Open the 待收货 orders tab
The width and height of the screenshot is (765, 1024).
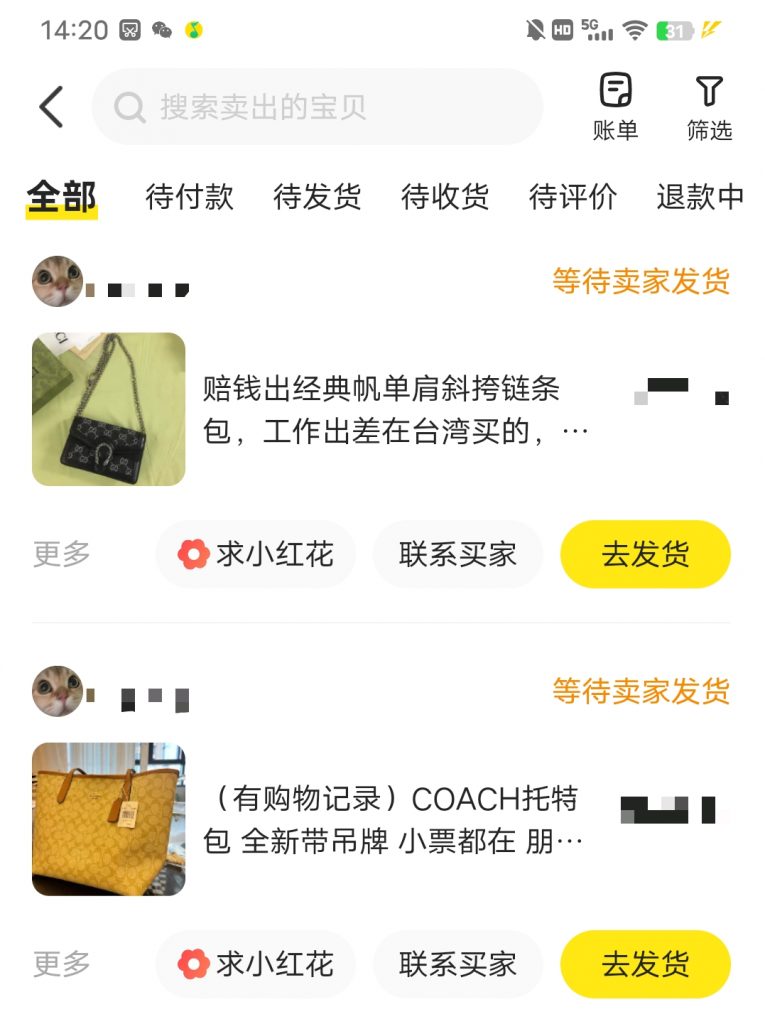tap(446, 197)
